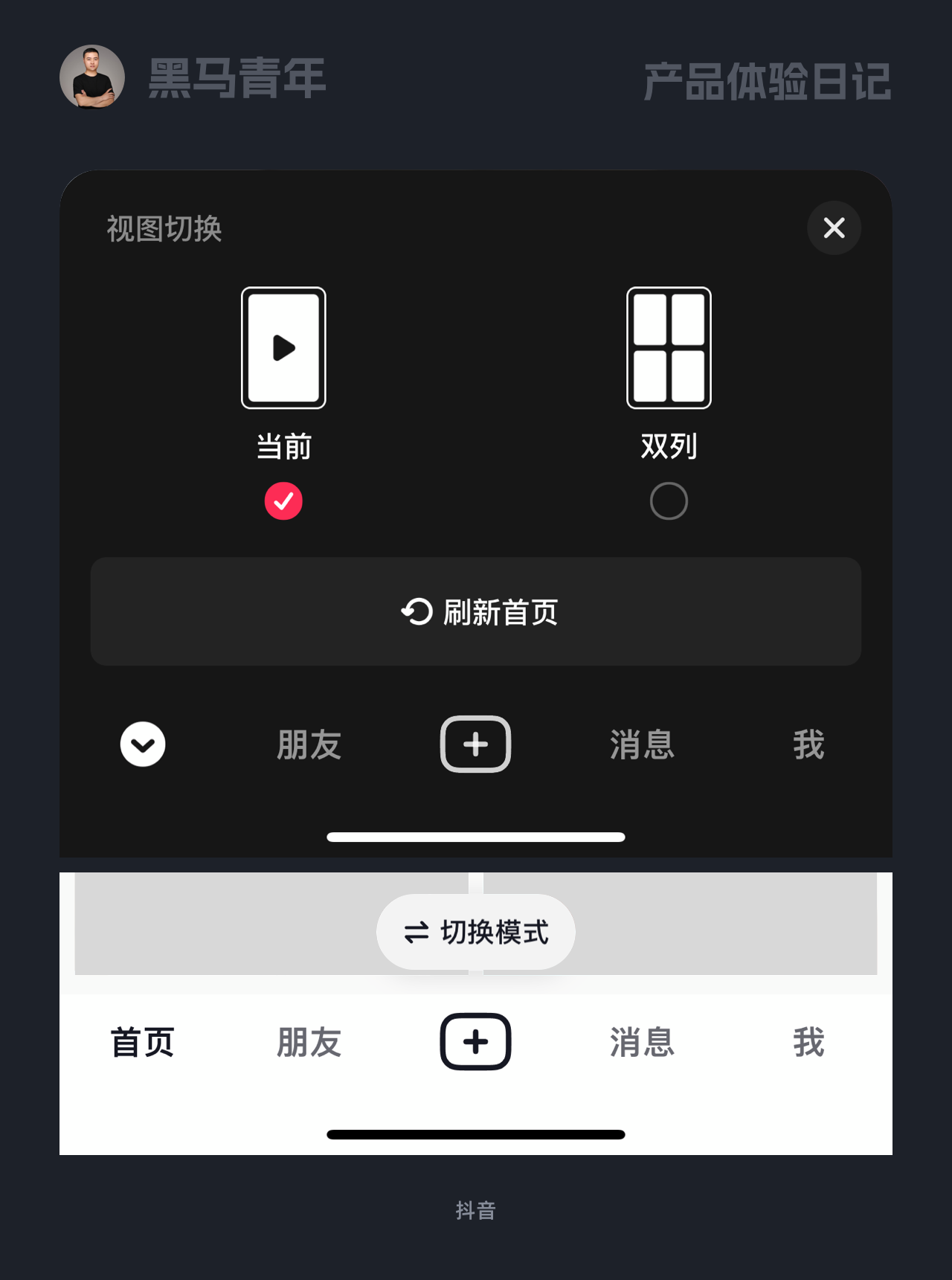Select the 双列 grid view icon
Image resolution: width=952 pixels, height=1280 pixels.
(668, 347)
